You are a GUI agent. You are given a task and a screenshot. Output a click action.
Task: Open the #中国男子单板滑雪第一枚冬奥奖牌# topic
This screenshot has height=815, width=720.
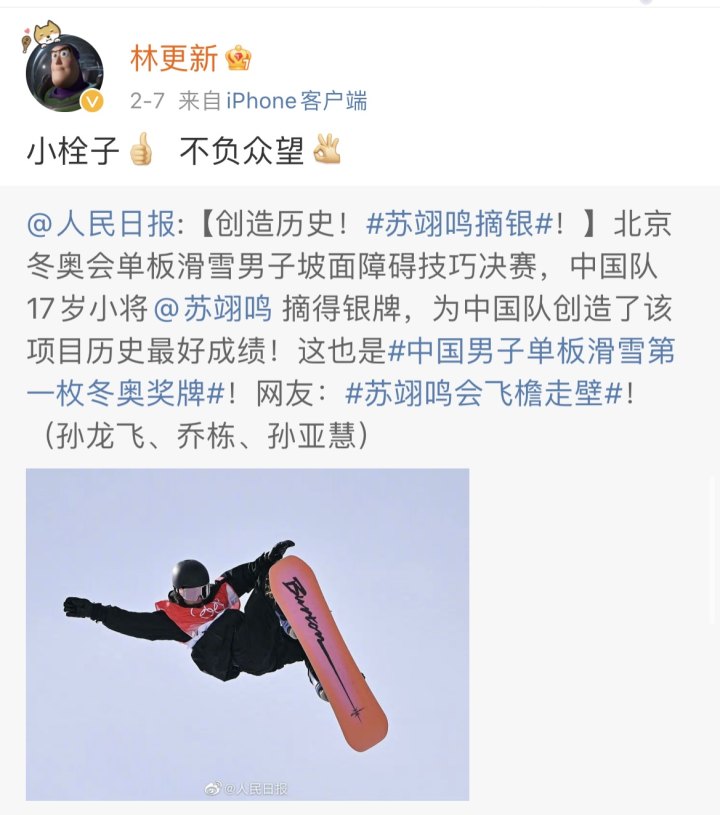pyautogui.click(x=530, y=351)
